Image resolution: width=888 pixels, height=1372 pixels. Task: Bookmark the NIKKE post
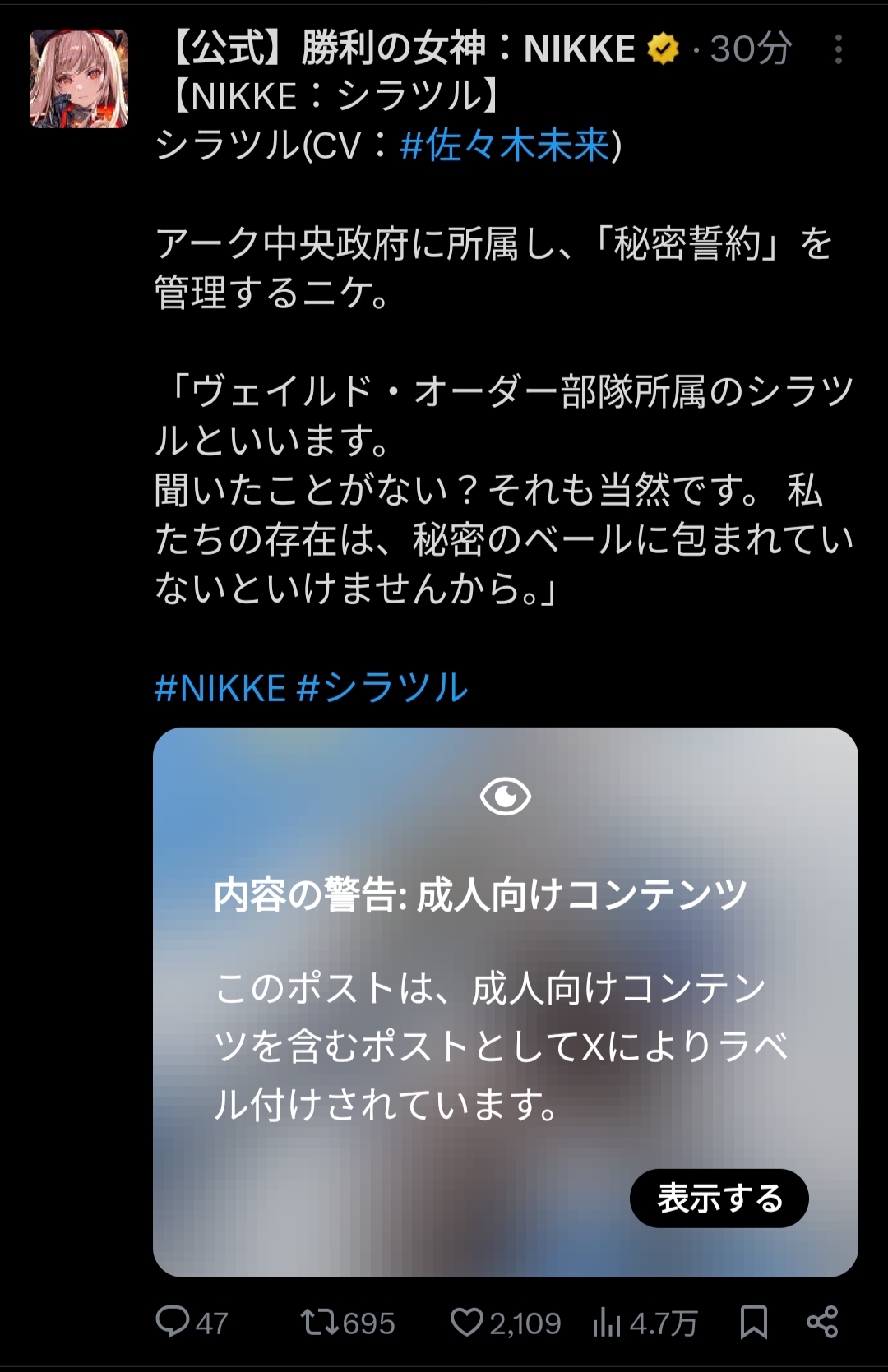(753, 1322)
